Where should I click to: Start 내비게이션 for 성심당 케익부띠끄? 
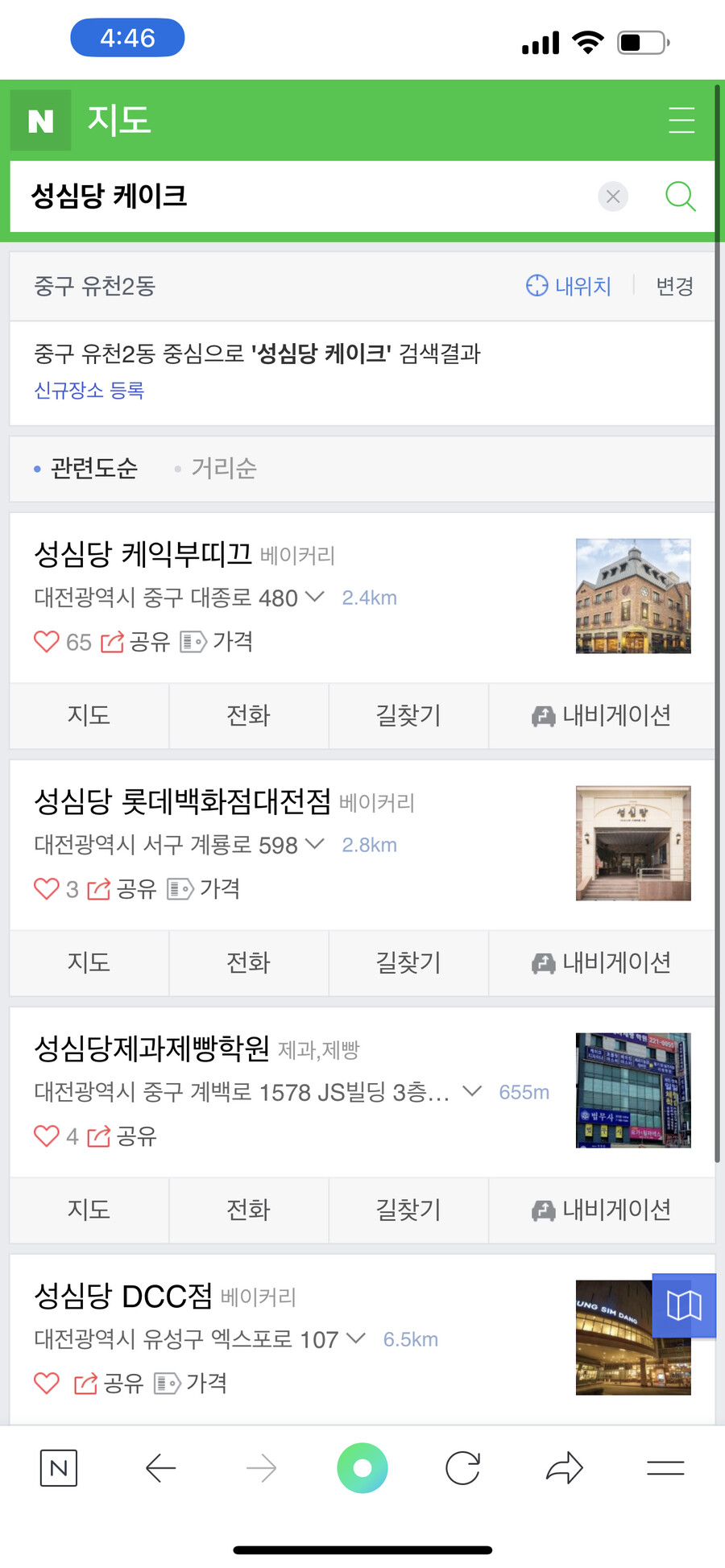[602, 716]
